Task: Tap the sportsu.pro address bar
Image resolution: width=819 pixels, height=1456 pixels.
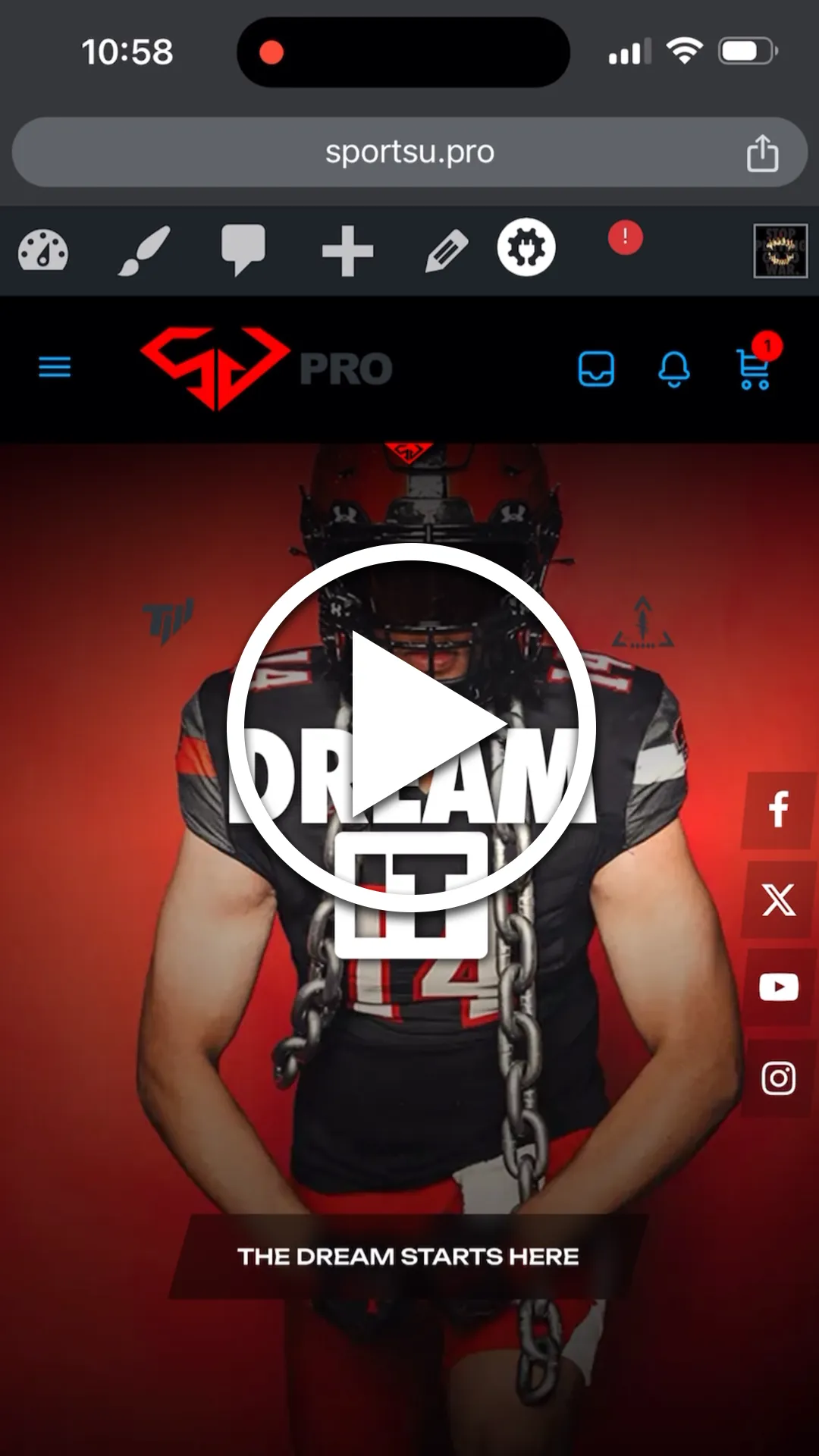Action: (409, 152)
